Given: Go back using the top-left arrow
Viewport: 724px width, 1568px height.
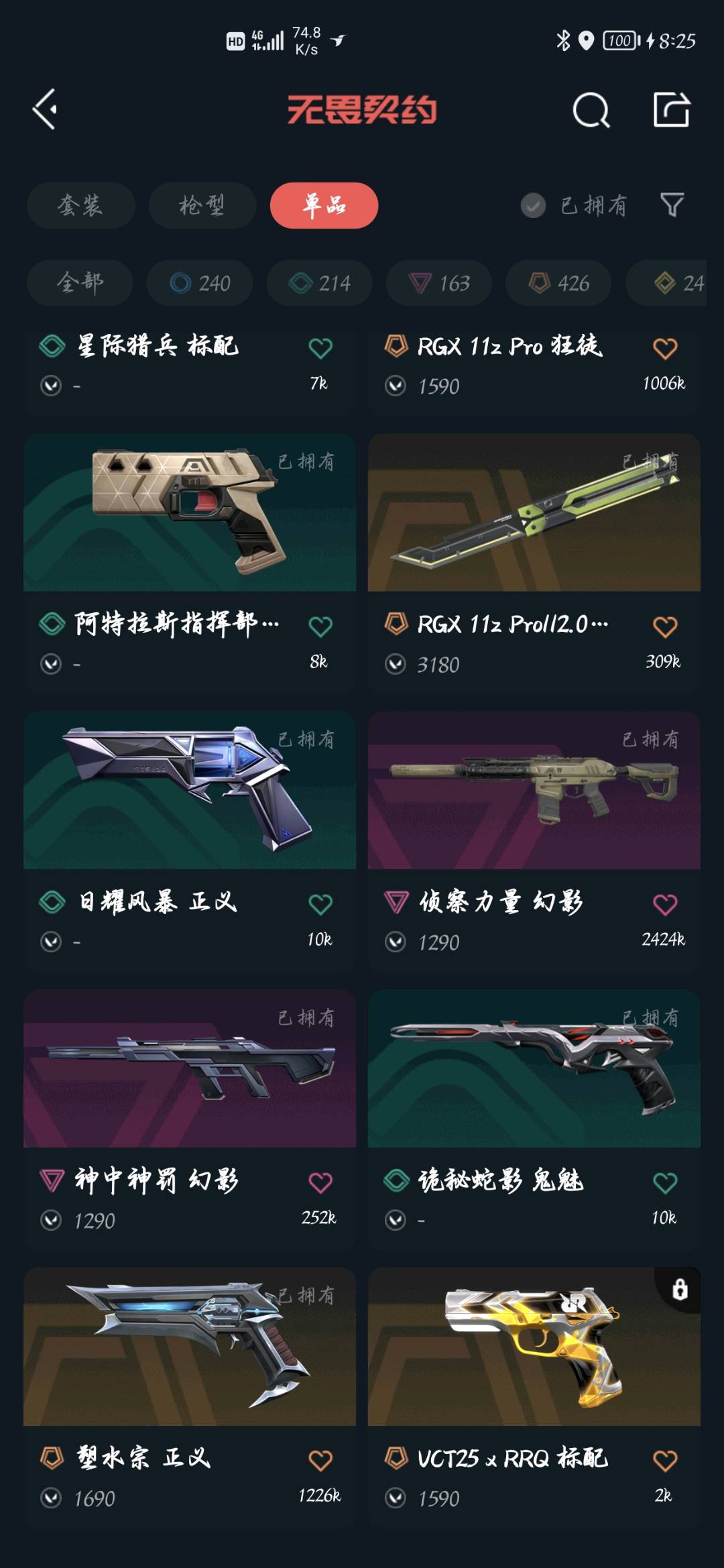Looking at the screenshot, I should click(45, 109).
